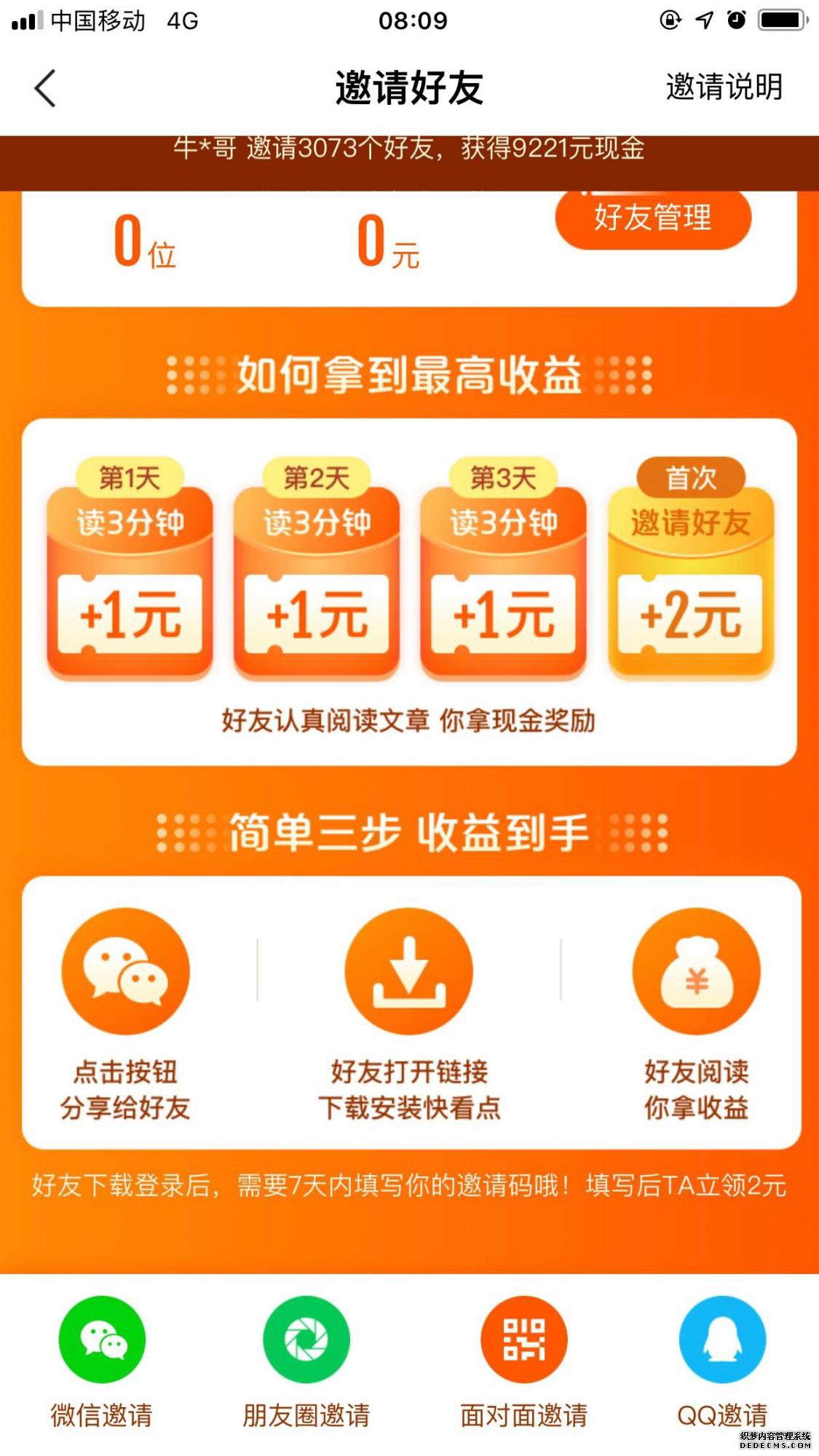Share to Moments with 朋友圈邀请
The width and height of the screenshot is (819, 1456).
point(306,1340)
